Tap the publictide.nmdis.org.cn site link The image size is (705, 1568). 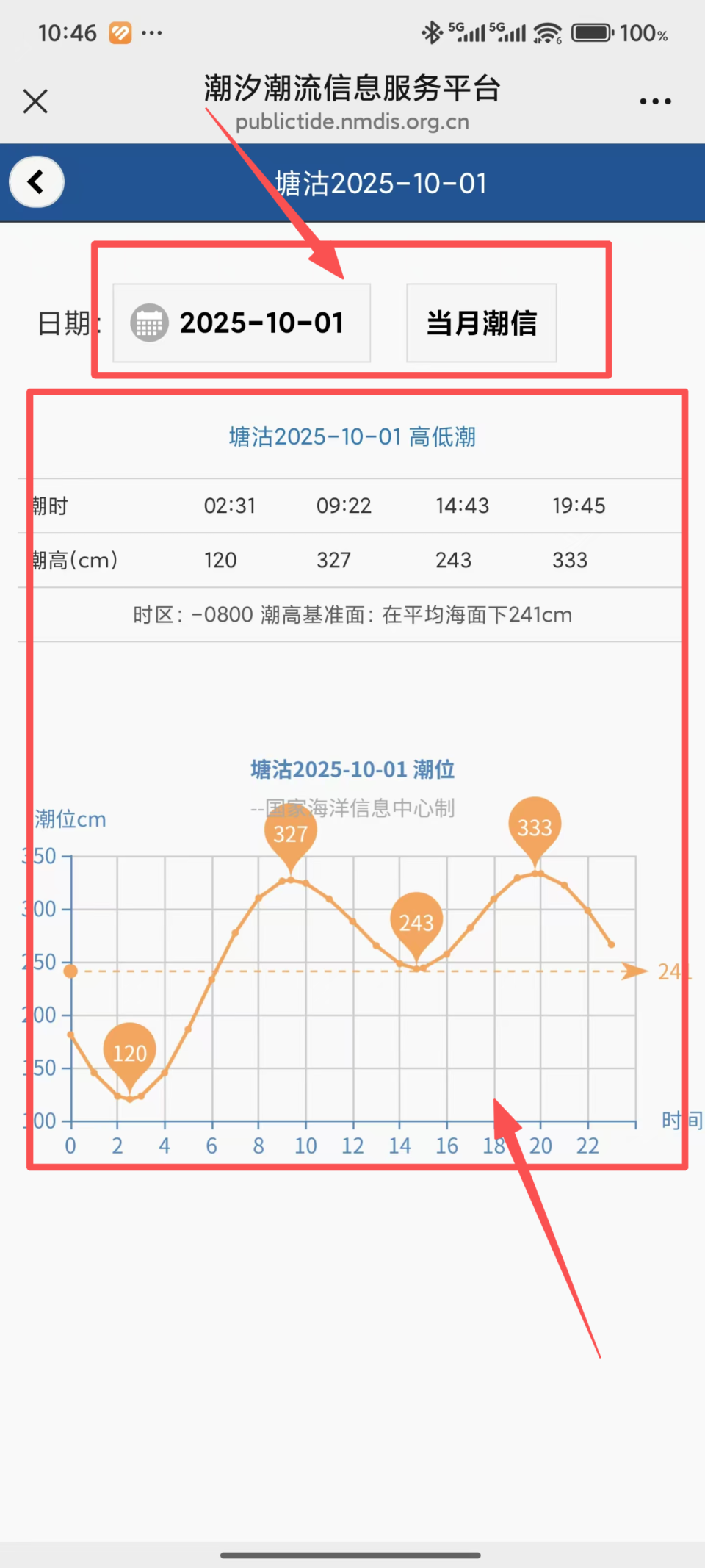tap(352, 122)
